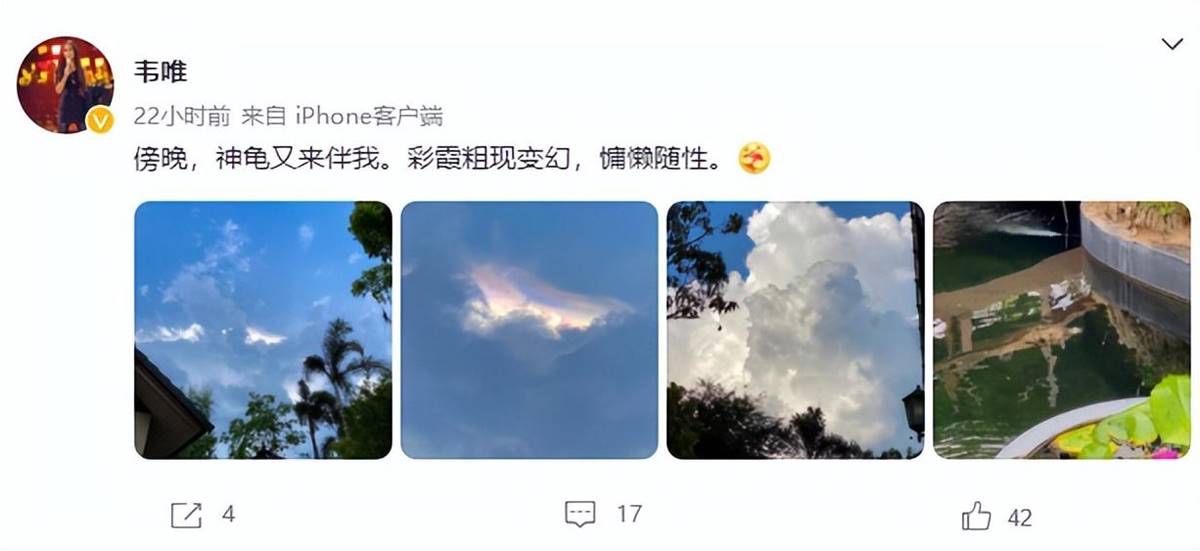Open the username 韦唯 profile link

coord(161,72)
